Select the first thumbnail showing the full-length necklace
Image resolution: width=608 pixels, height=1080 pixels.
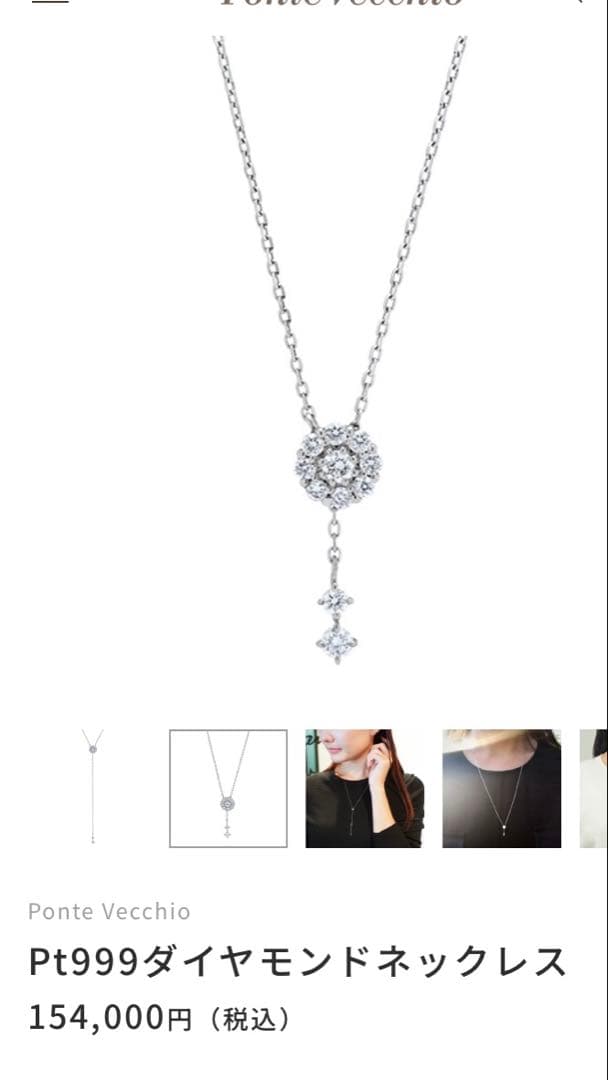[92, 788]
